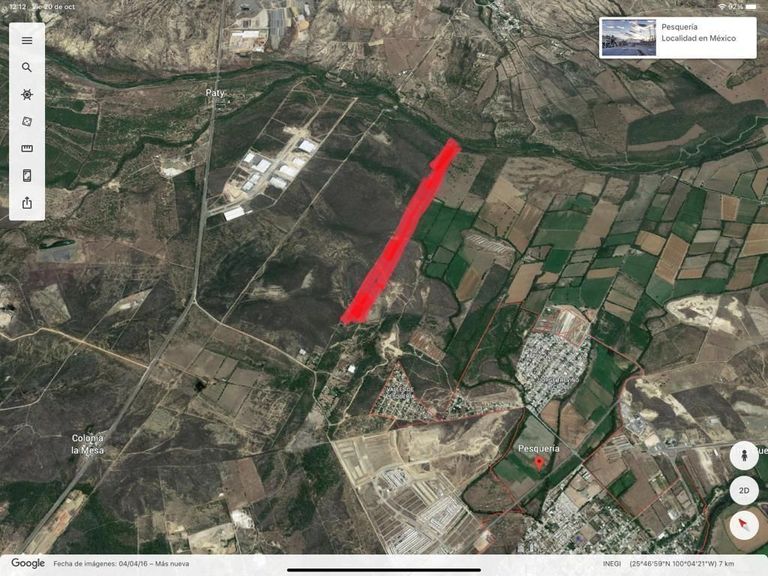Activate Street View pegman
The height and width of the screenshot is (576, 768).
[x=744, y=456]
